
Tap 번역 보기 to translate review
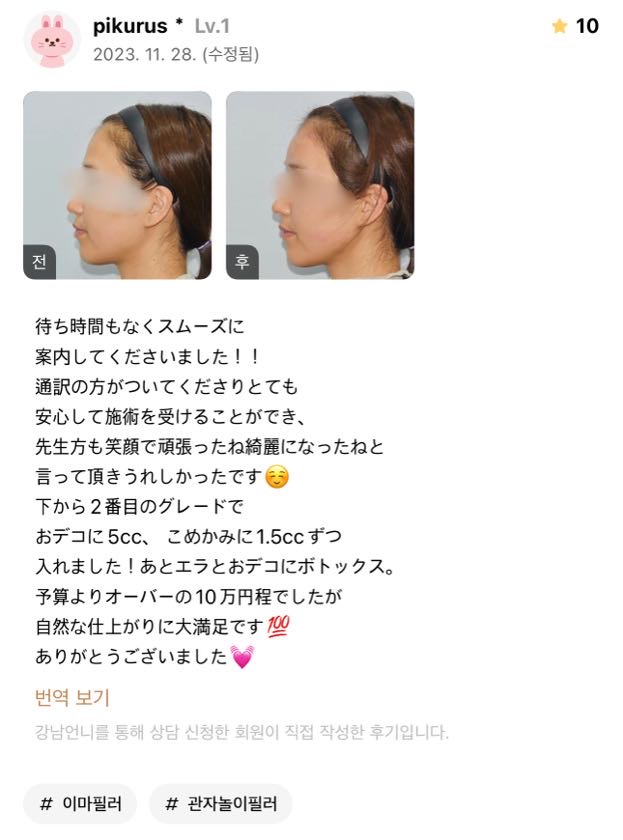(72, 697)
